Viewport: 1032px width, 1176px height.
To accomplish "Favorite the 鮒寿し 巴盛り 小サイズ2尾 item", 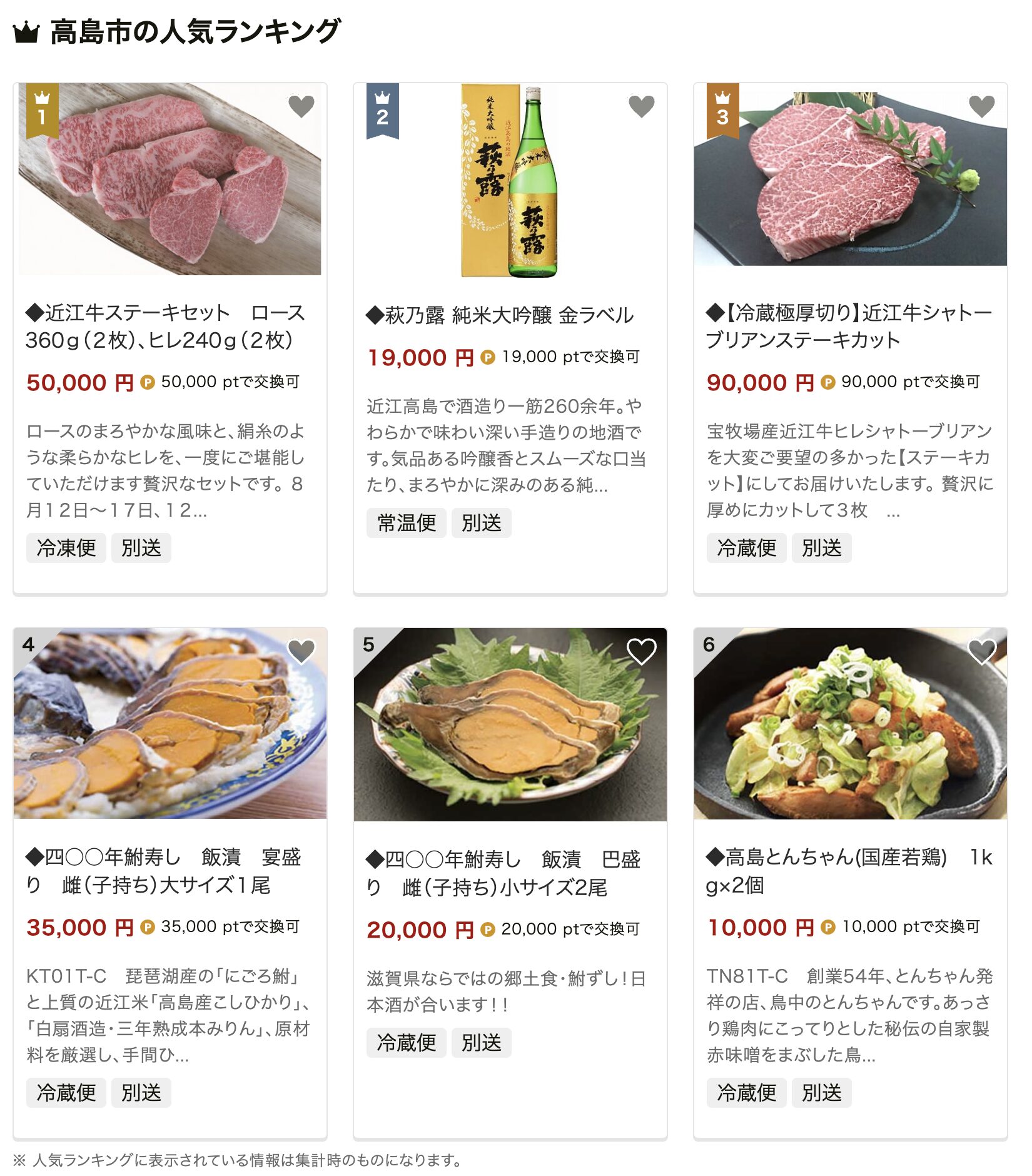I will pos(641,652).
